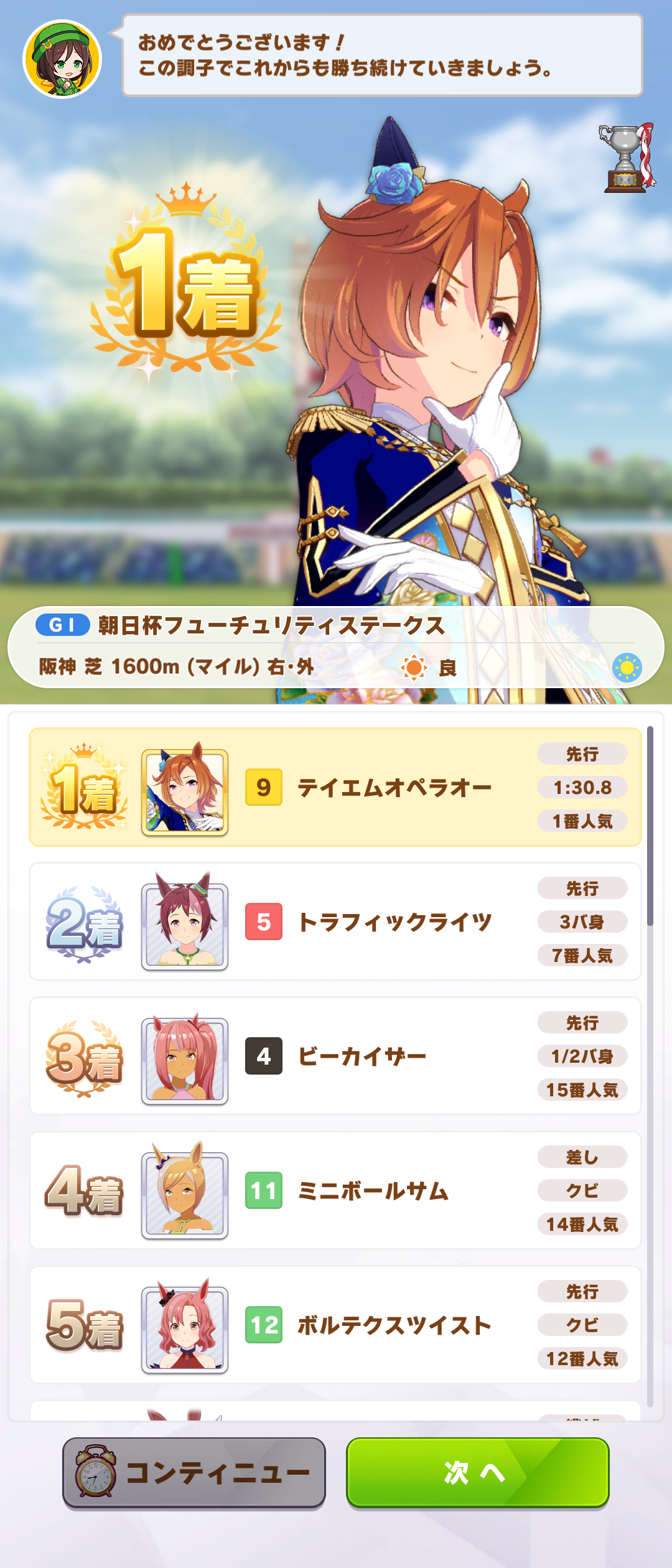
Task: Tap the sunny weather icon in the race info bar
Action: tap(627, 668)
